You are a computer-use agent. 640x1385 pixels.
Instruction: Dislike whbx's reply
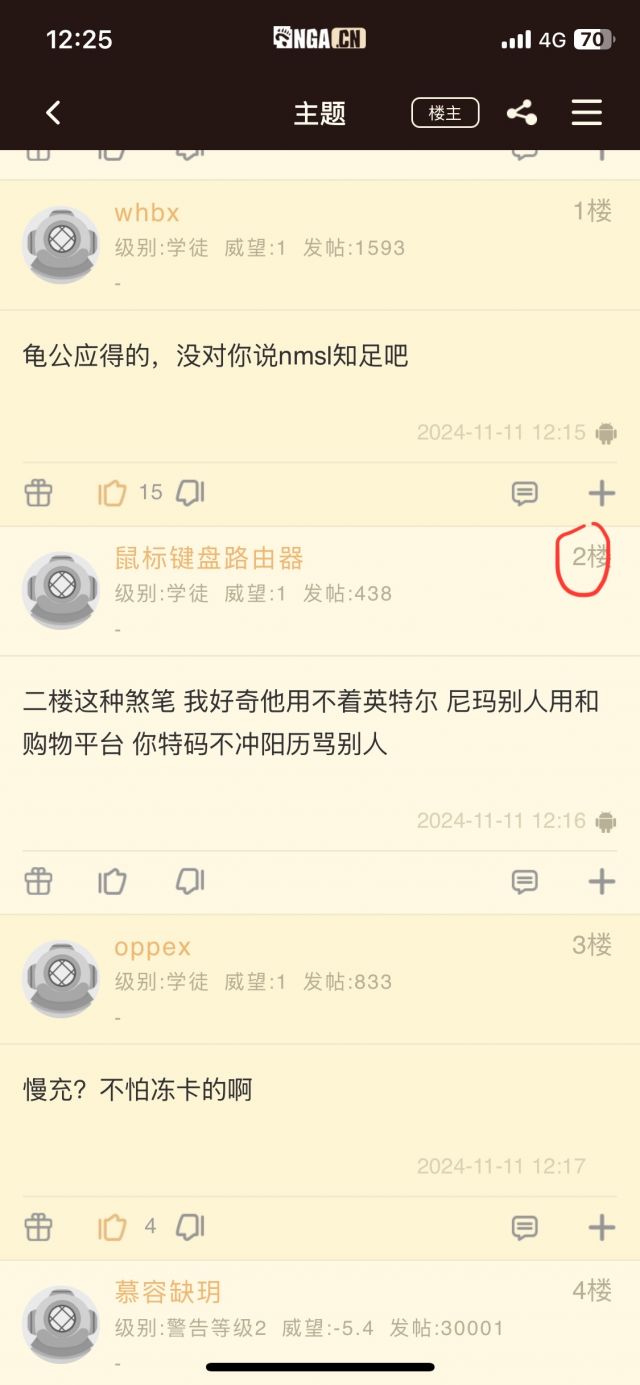190,493
